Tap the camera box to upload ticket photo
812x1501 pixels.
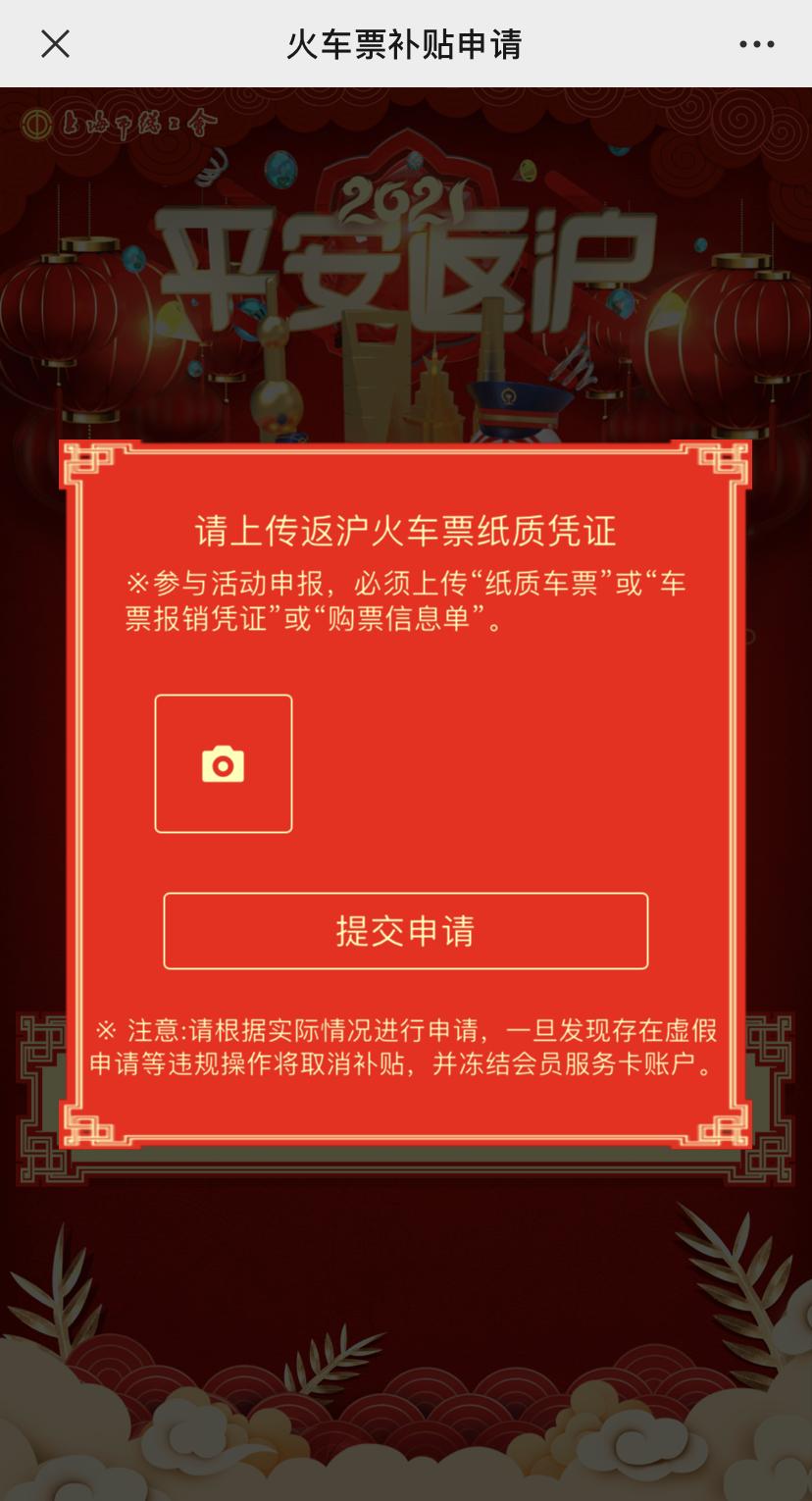point(224,763)
